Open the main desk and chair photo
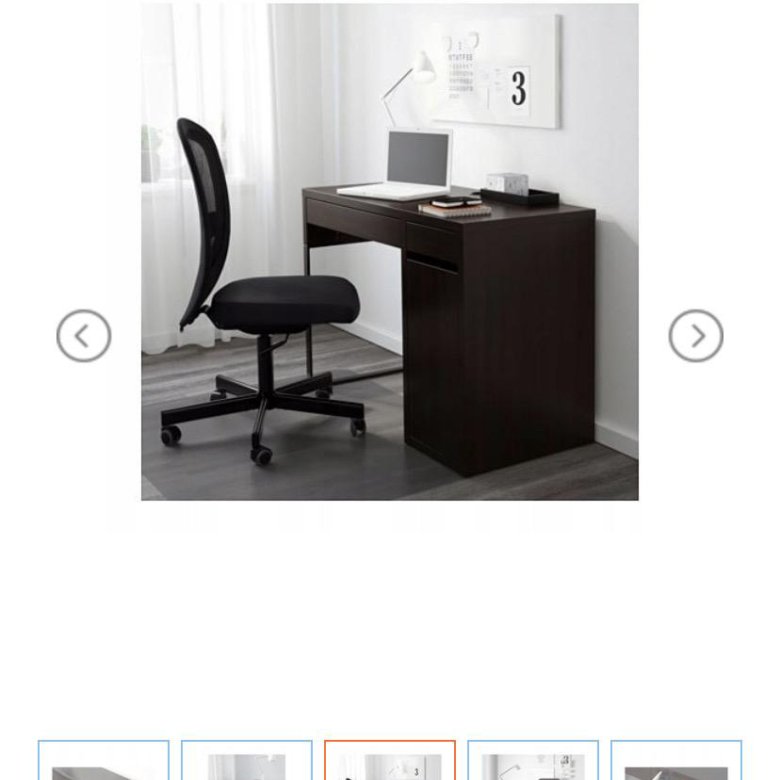Viewport: 780px width, 780px height. click(389, 251)
